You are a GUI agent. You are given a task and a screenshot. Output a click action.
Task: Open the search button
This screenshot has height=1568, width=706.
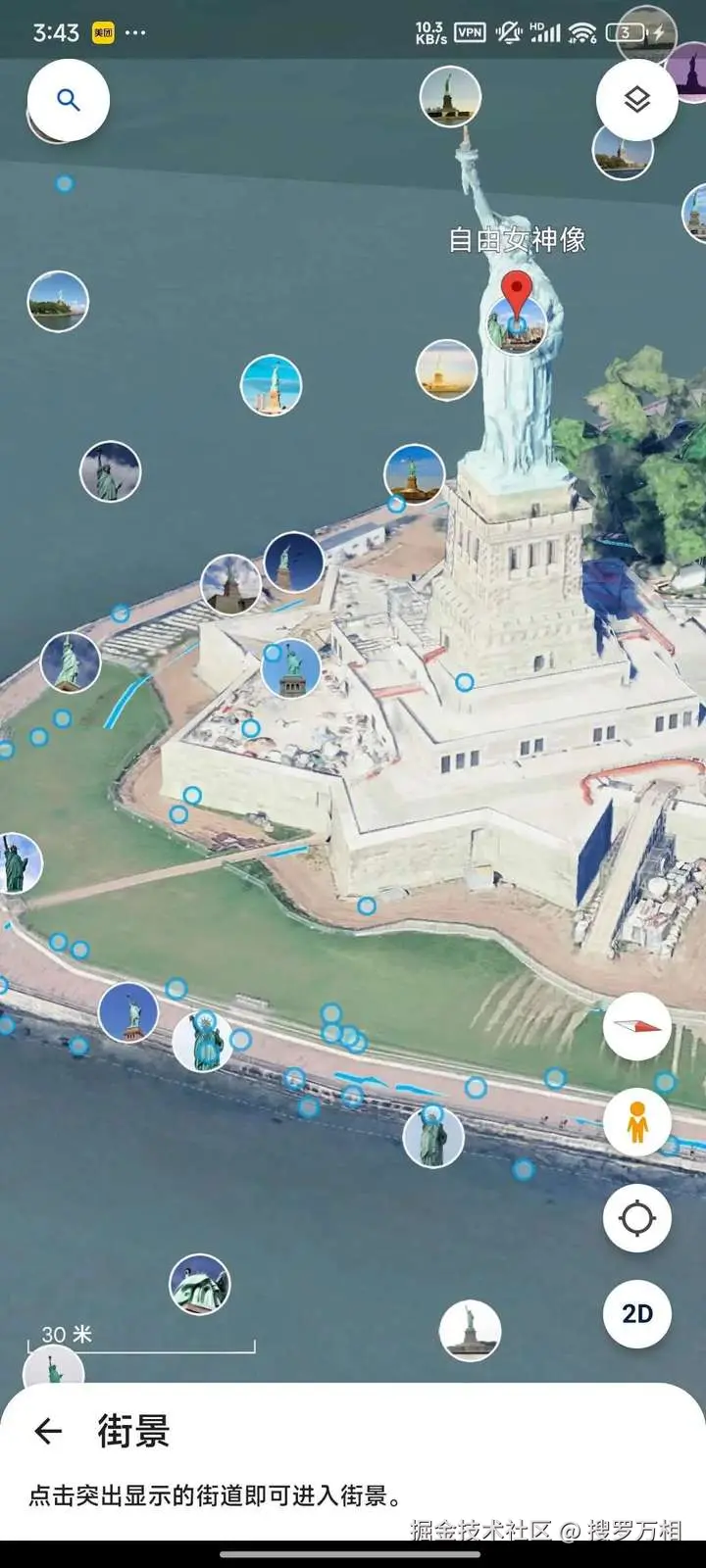pyautogui.click(x=68, y=100)
